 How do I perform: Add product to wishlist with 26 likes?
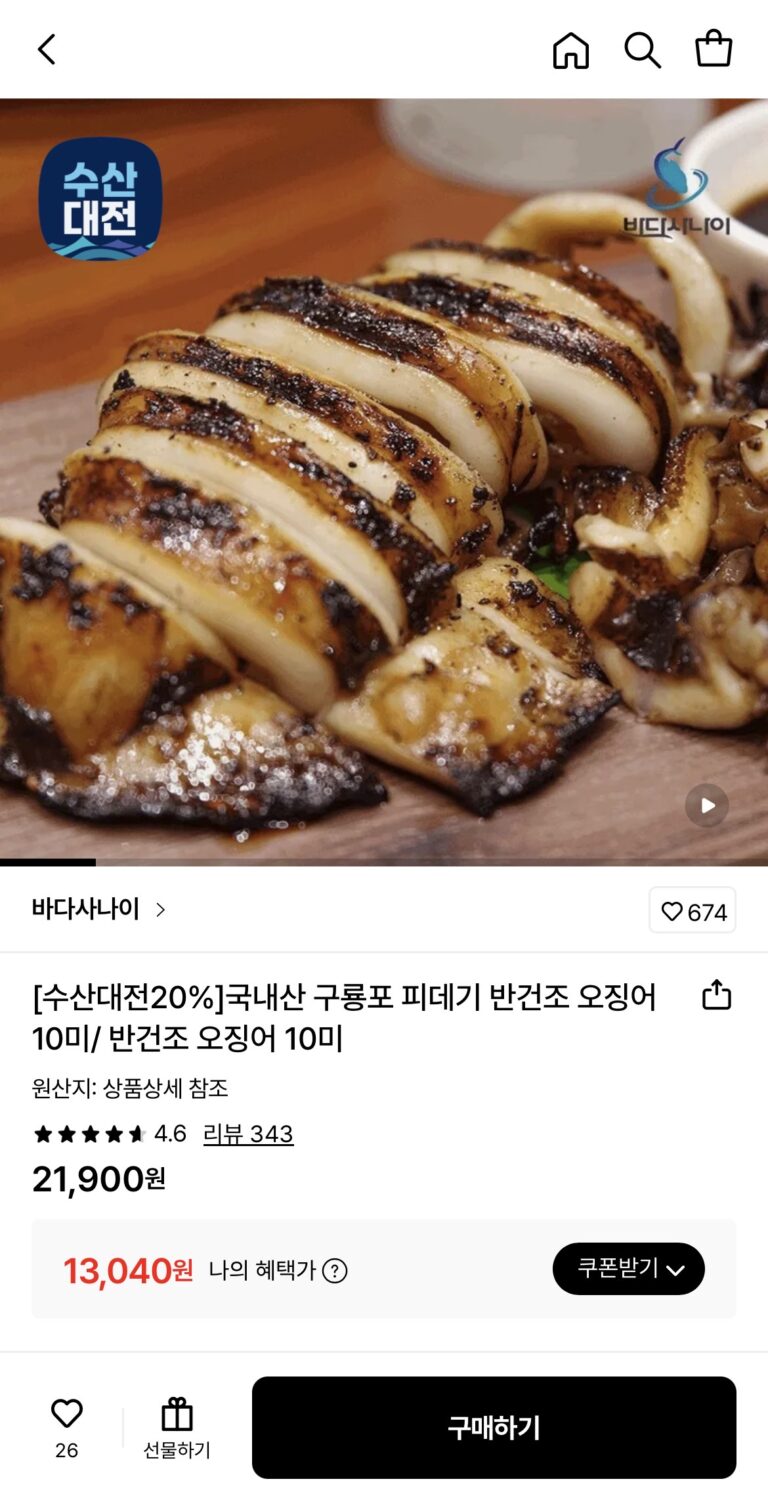(x=66, y=1425)
